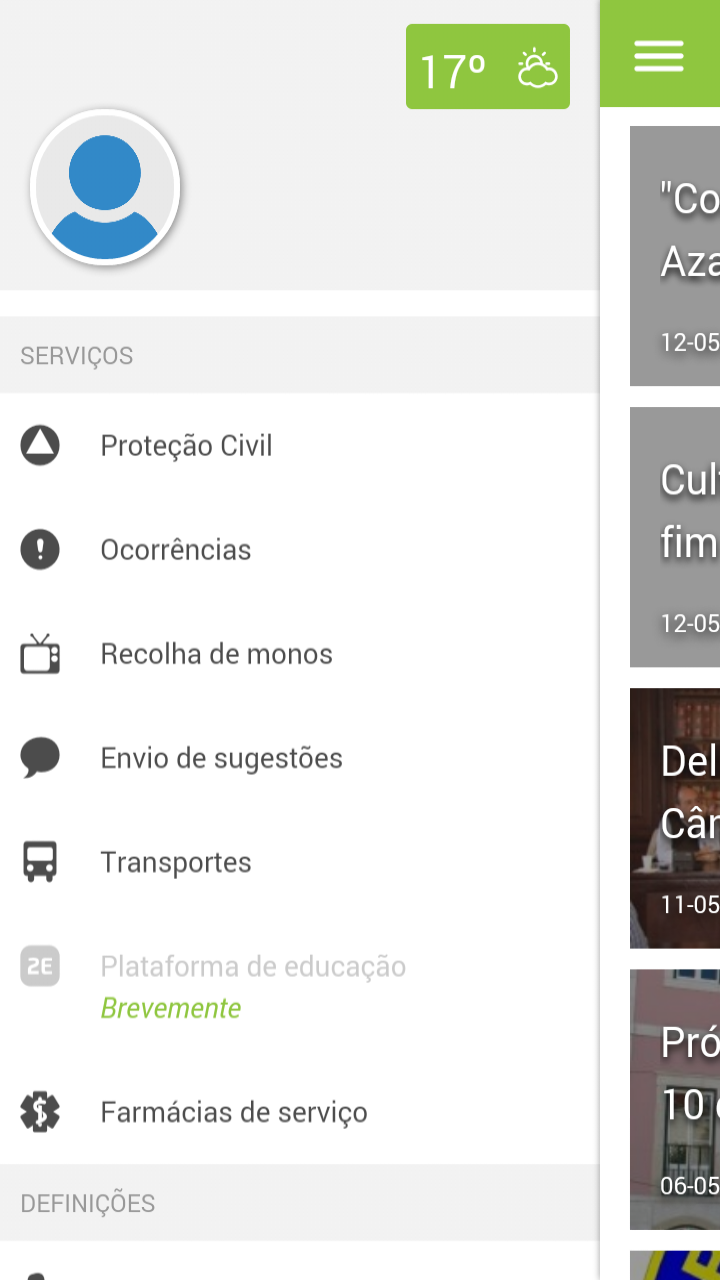Open the news card dated 06-05
720x1280 pixels.
point(675,1099)
